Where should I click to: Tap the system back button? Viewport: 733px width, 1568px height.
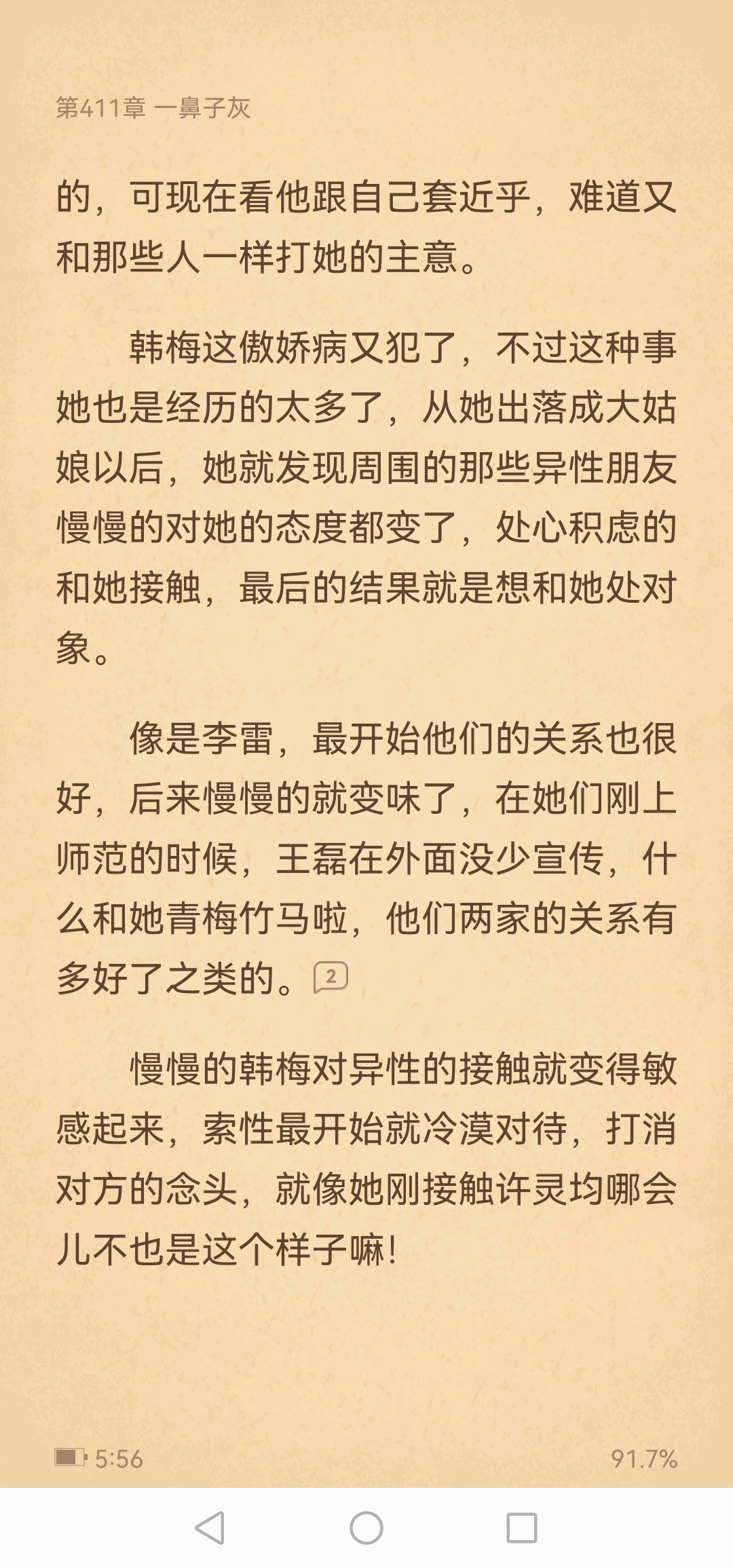coord(210,1528)
